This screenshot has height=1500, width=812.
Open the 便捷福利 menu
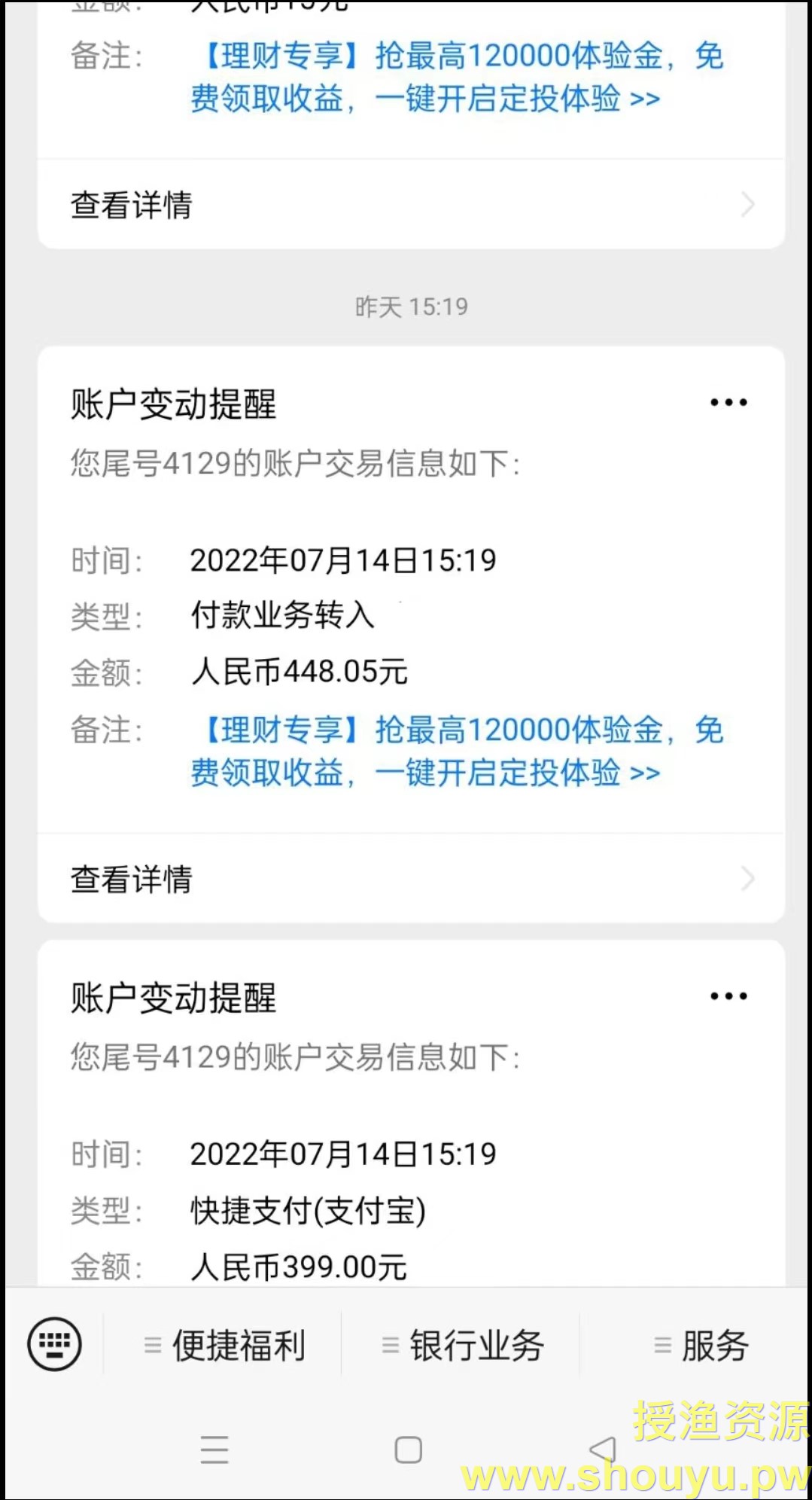[x=224, y=1346]
